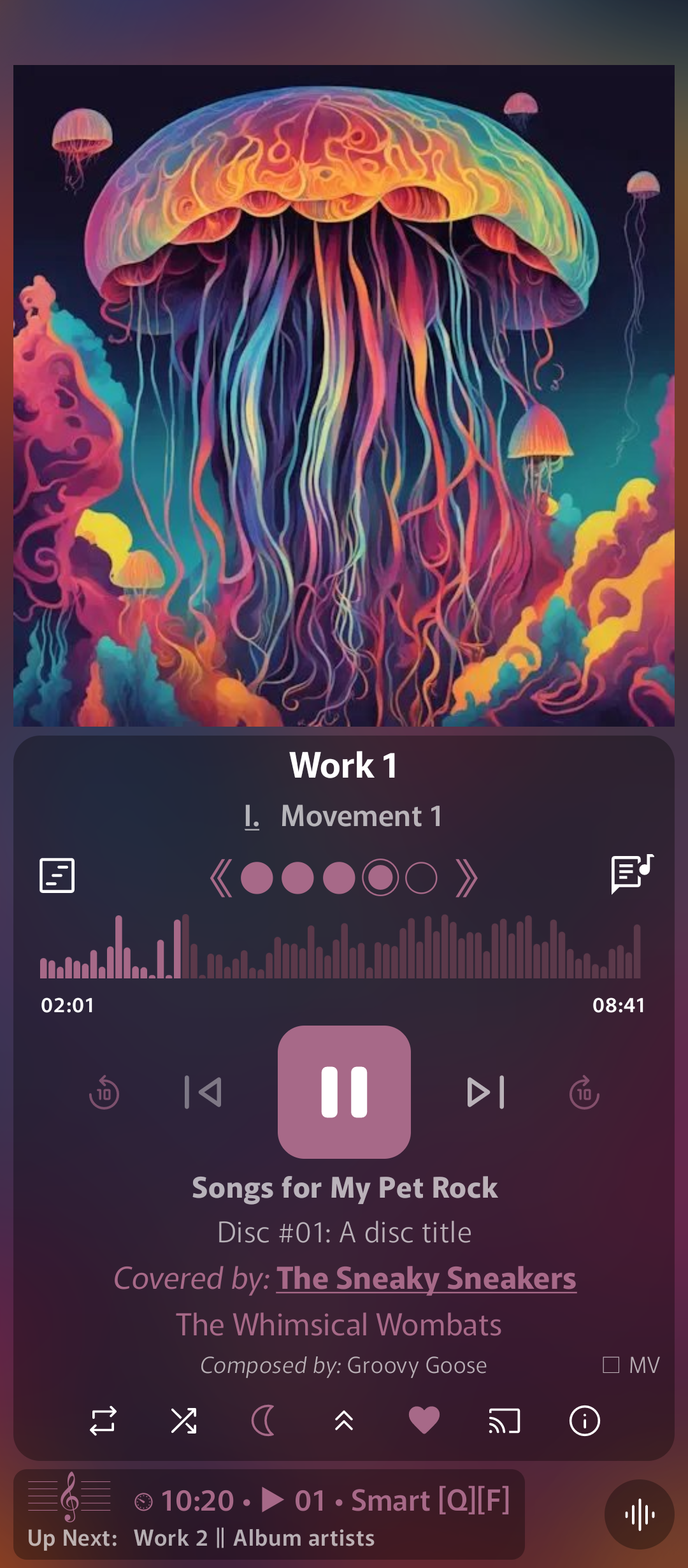688x1568 pixels.
Task: Tap the right double-chevron beside the dots
Action: tap(466, 878)
